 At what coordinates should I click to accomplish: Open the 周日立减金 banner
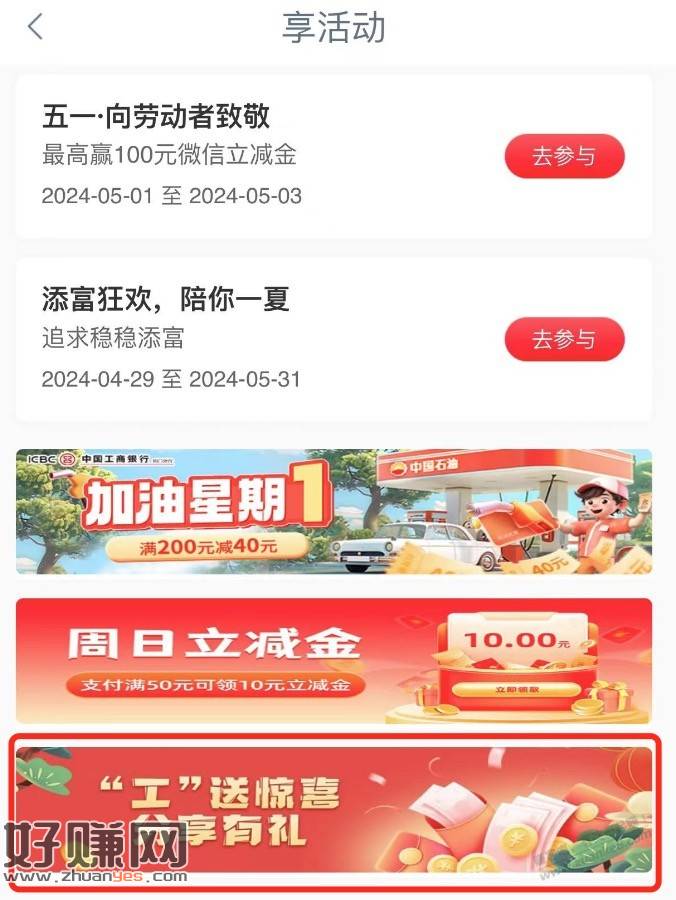(x=334, y=660)
